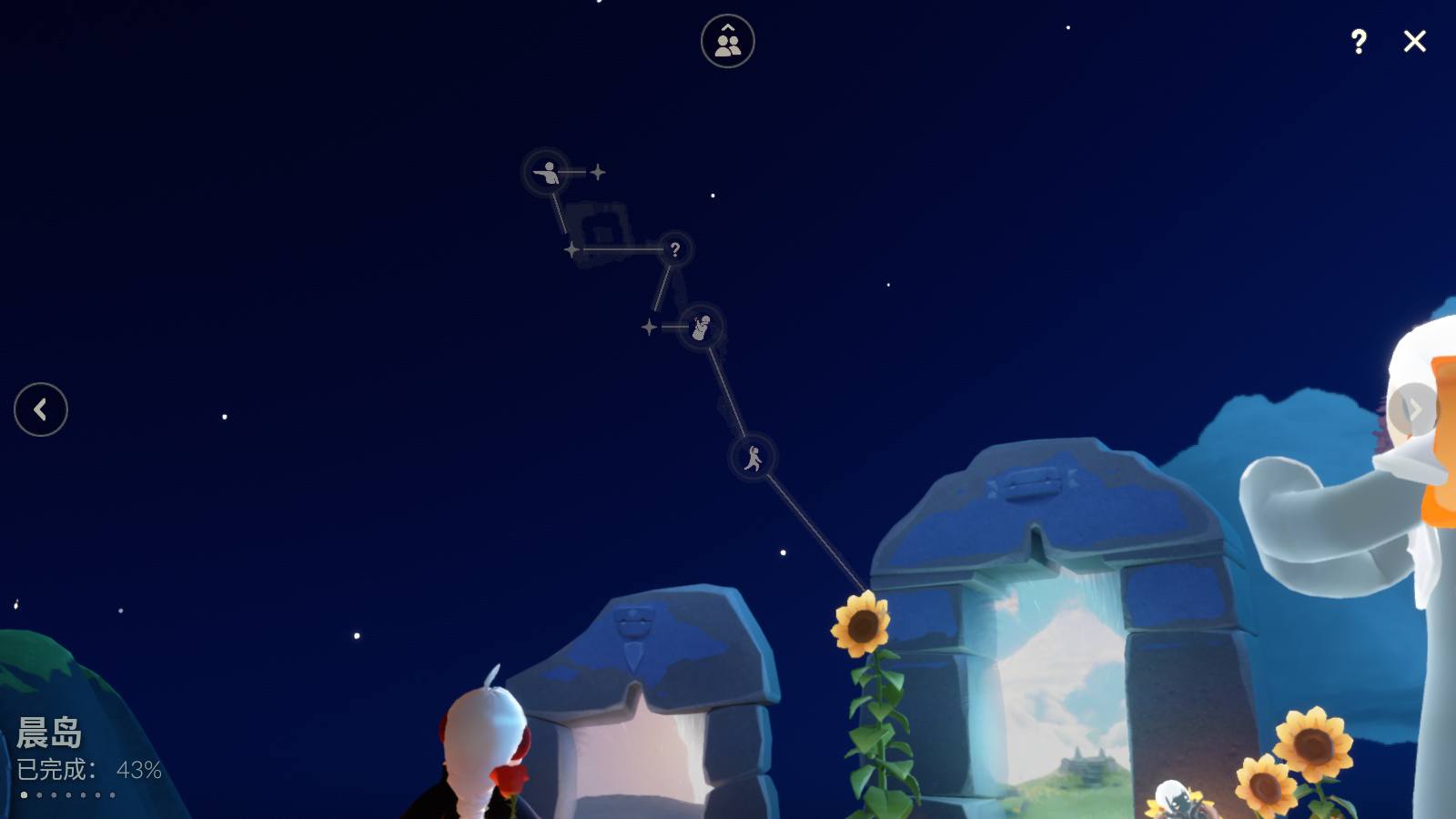Open the friends constellation icon
The width and height of the screenshot is (1456, 819).
pyautogui.click(x=727, y=41)
